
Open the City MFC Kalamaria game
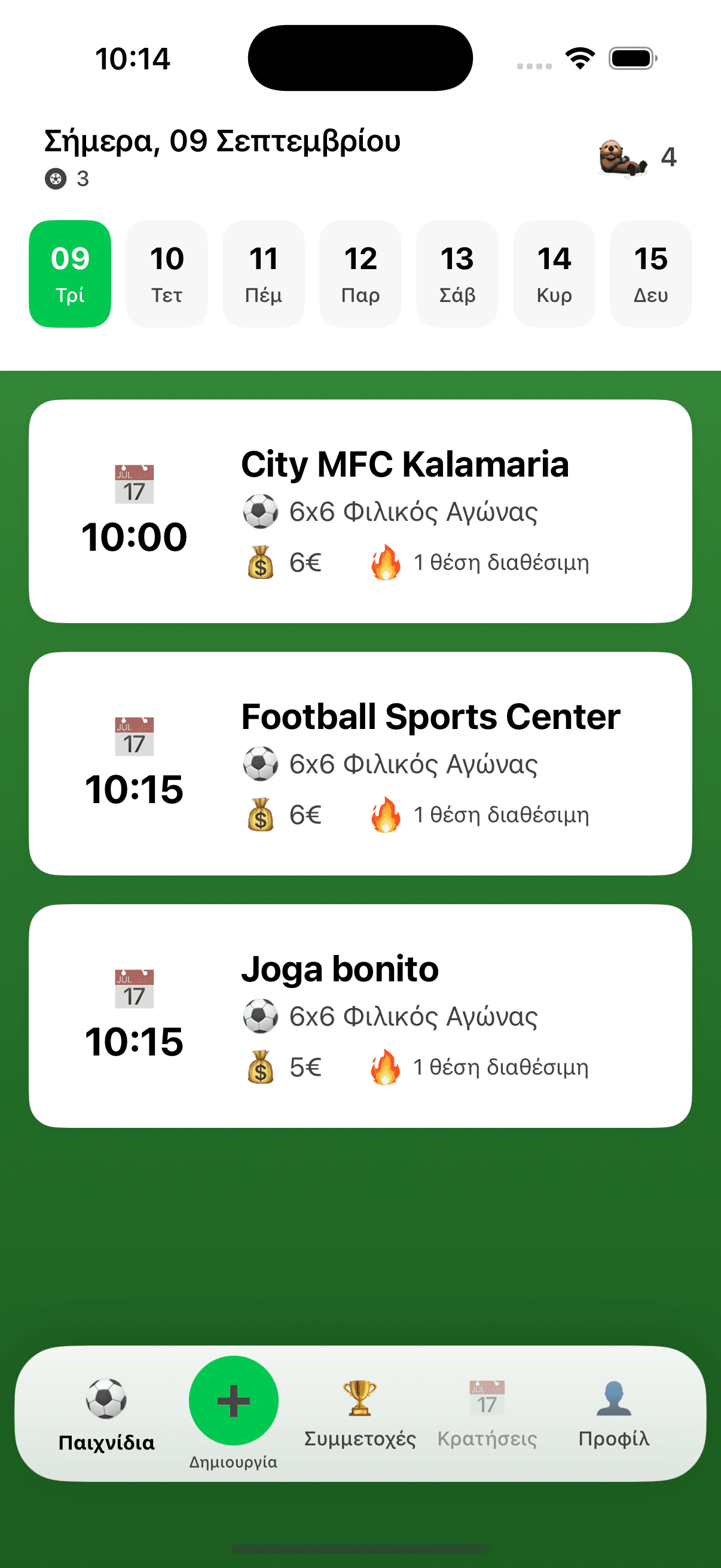[360, 511]
